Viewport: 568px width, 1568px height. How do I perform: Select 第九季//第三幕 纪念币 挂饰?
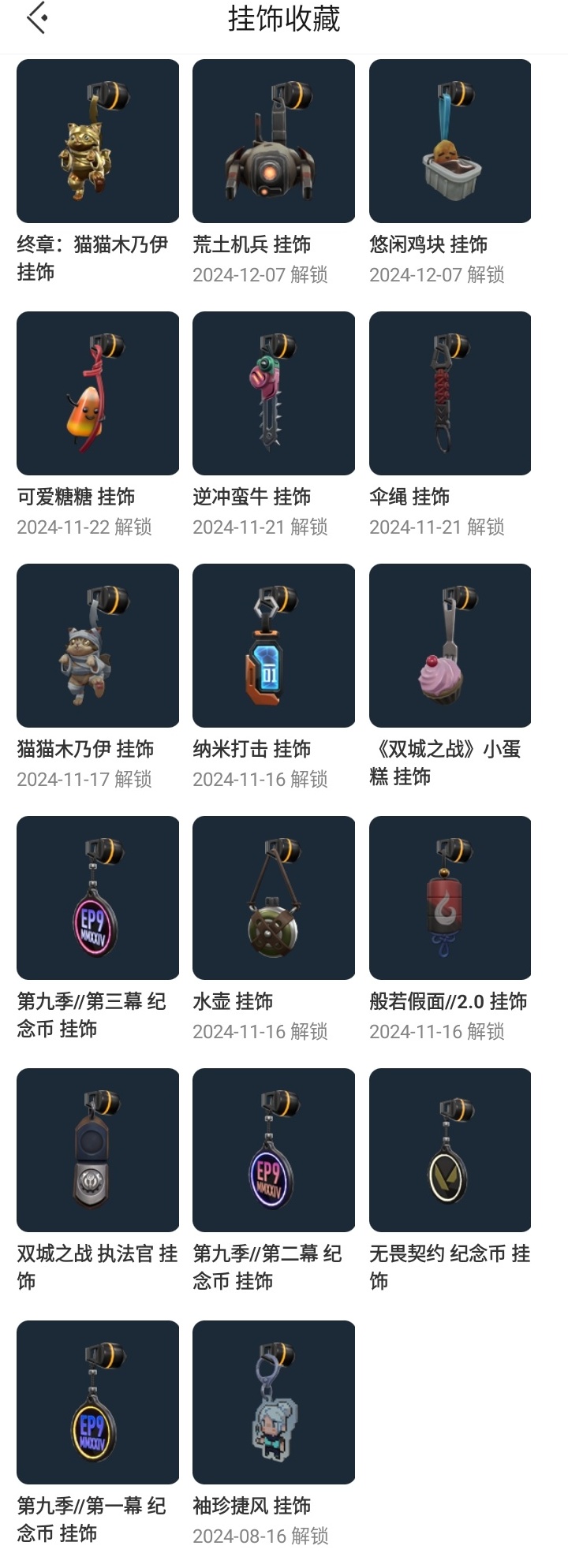(x=98, y=898)
